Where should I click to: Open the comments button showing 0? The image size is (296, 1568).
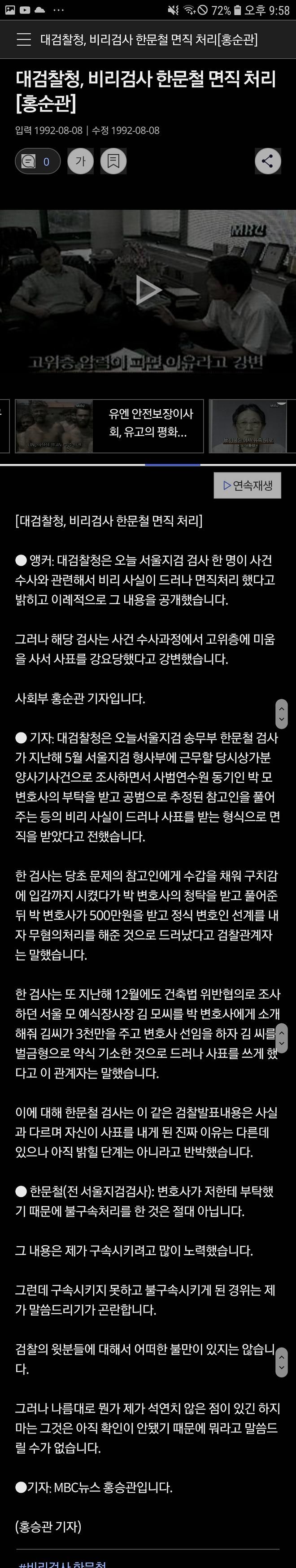coord(38,161)
